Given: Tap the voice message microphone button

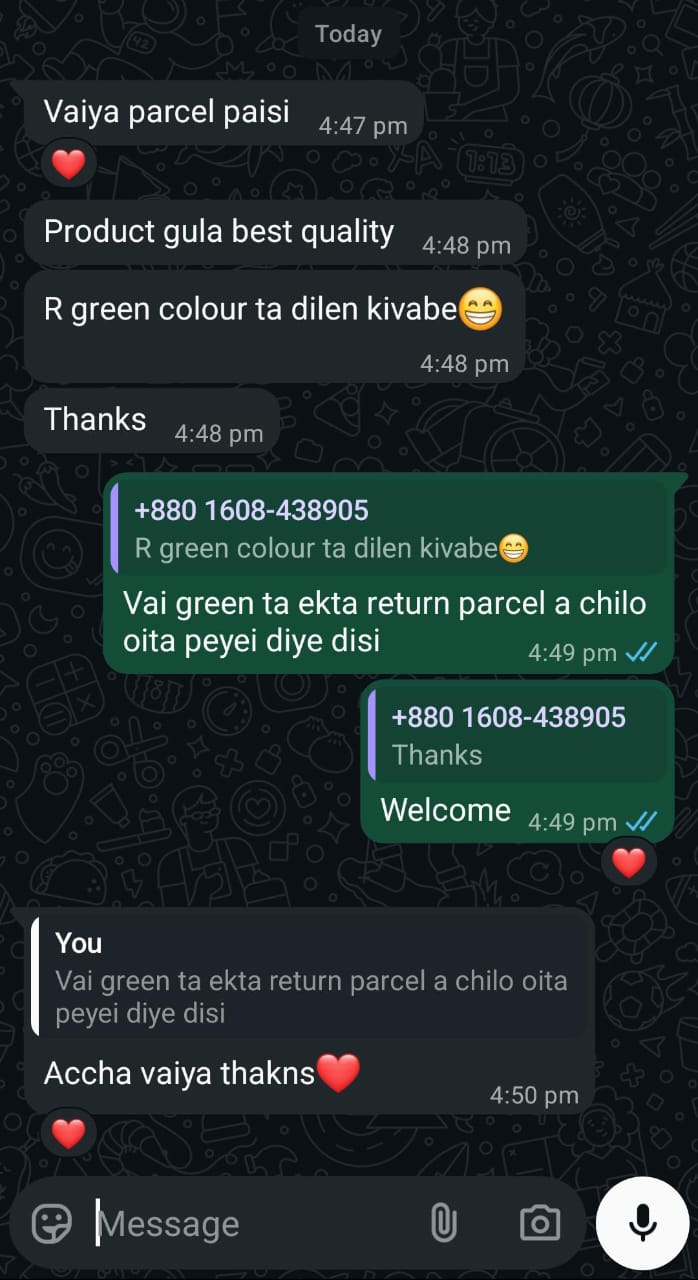Looking at the screenshot, I should coord(643,1223).
